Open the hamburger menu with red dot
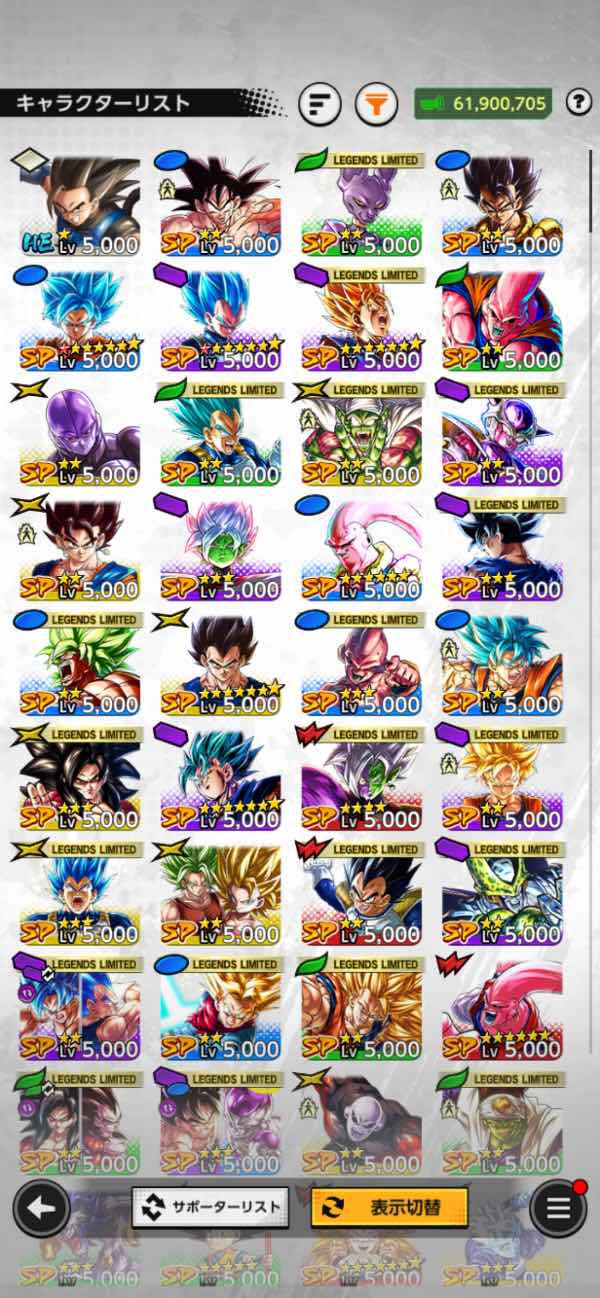The height and width of the screenshot is (1298, 600). click(558, 1207)
